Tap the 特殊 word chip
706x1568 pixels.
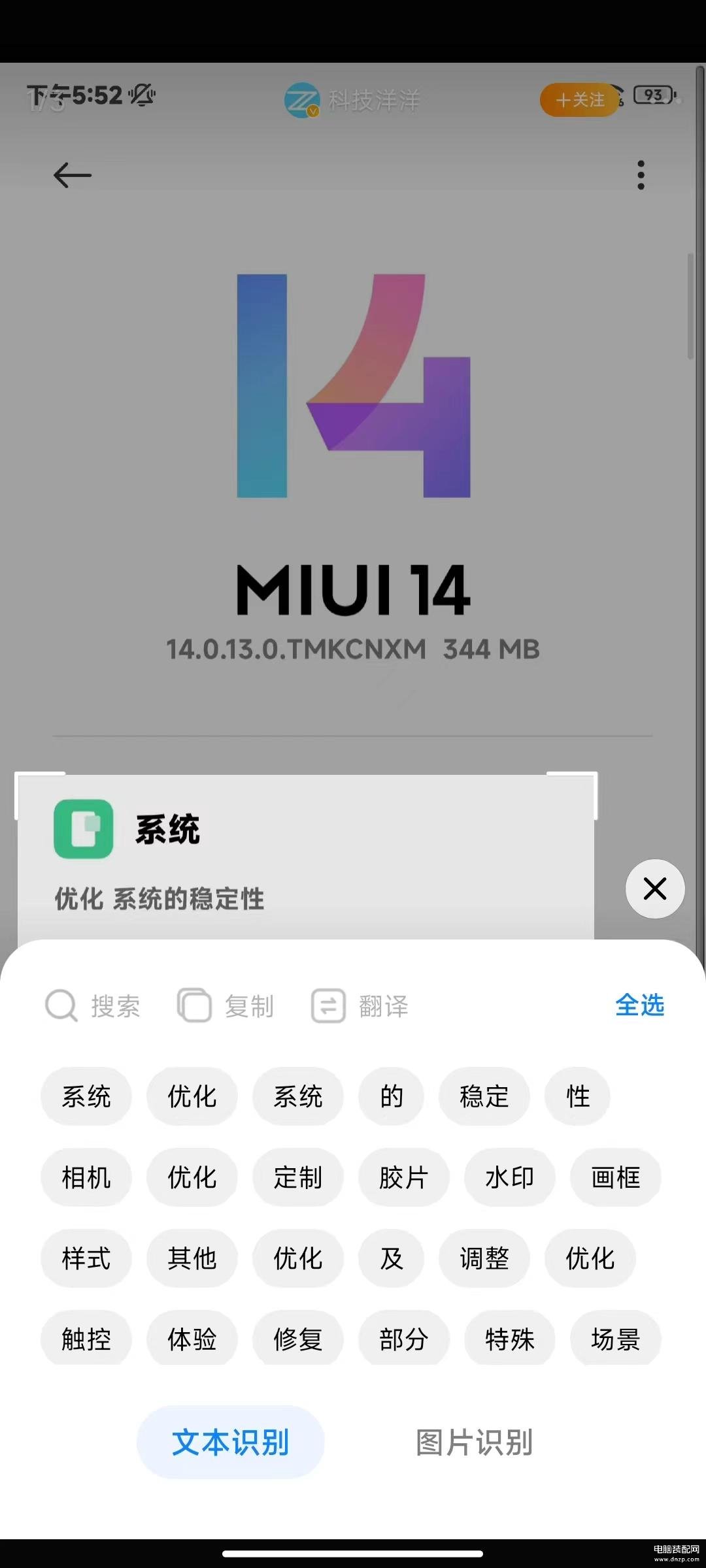(509, 1339)
